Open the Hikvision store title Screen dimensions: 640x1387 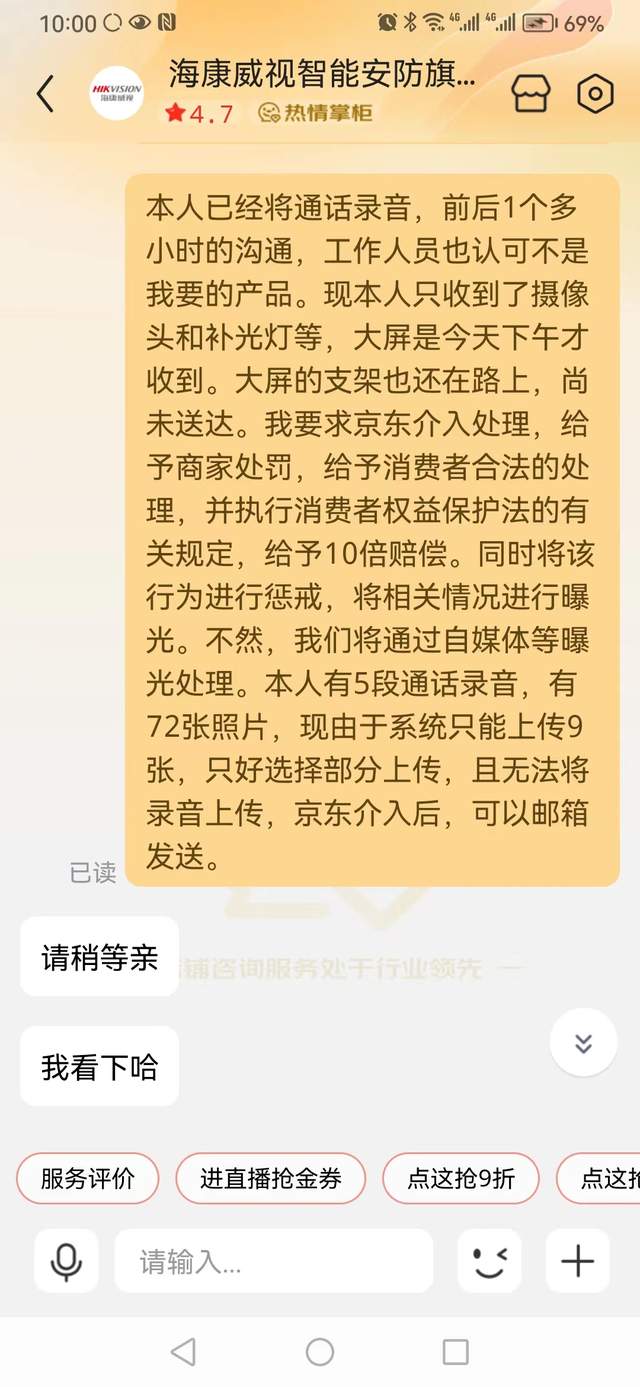[x=322, y=73]
